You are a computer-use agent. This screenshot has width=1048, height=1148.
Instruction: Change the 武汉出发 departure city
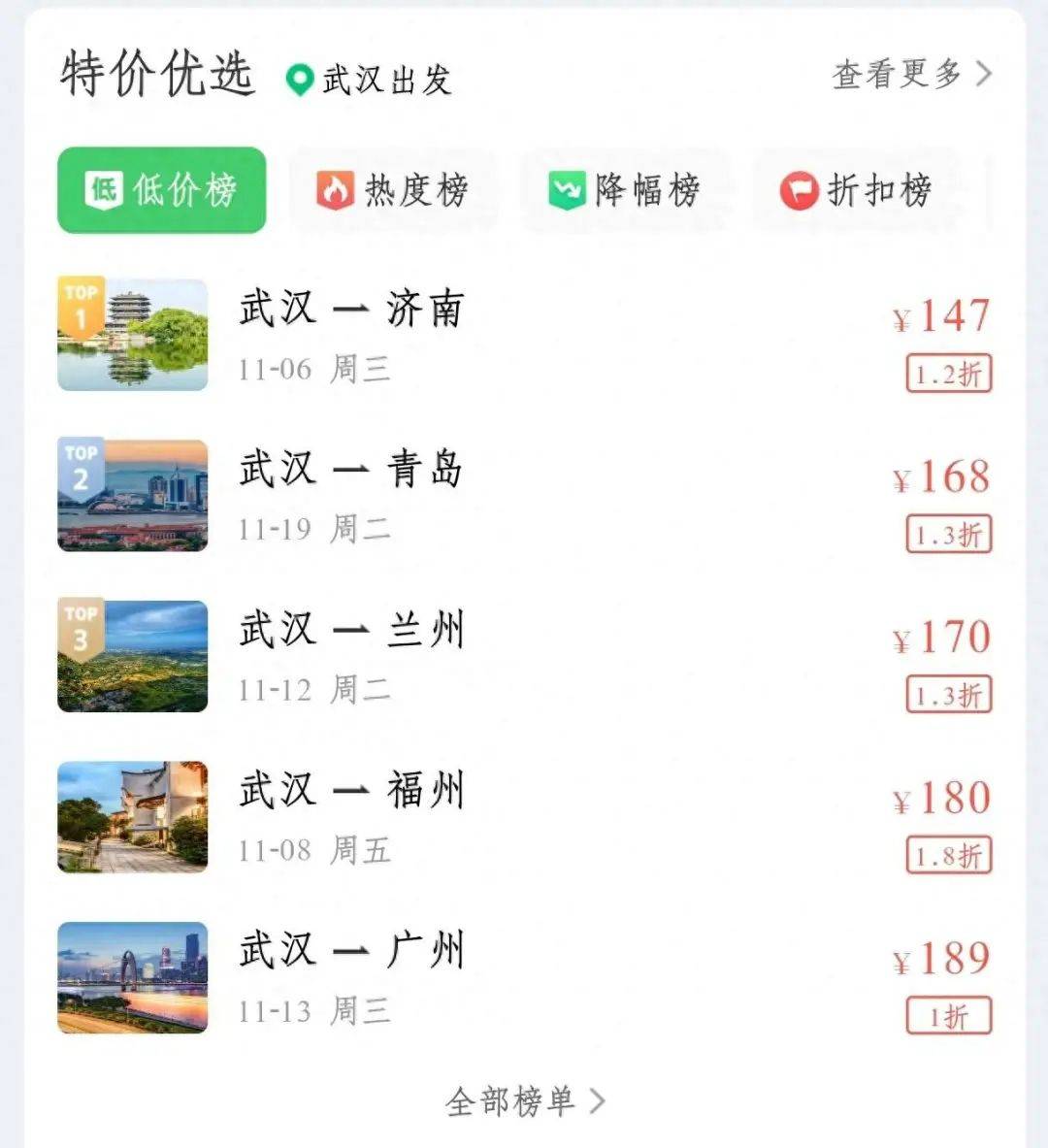click(x=371, y=80)
